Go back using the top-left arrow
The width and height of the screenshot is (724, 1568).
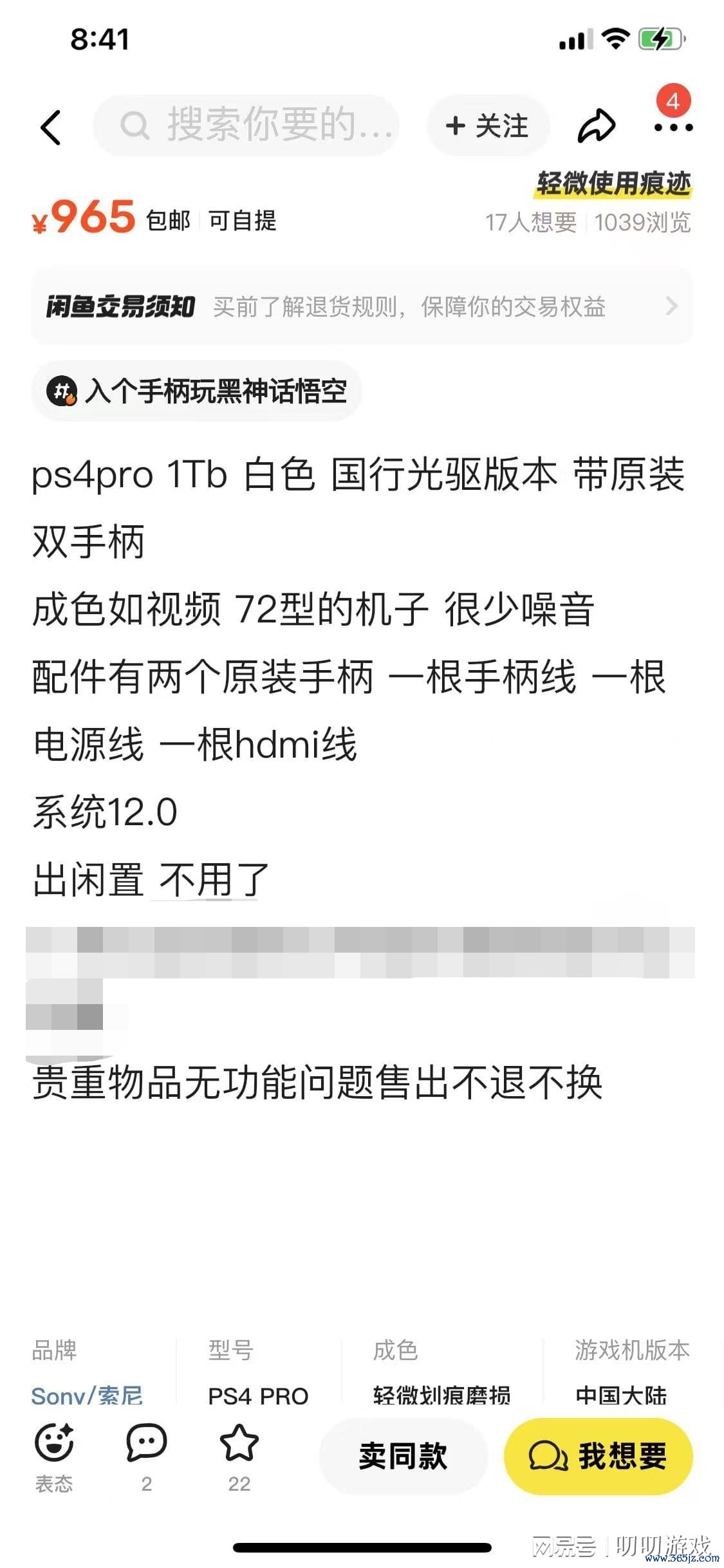[50, 127]
